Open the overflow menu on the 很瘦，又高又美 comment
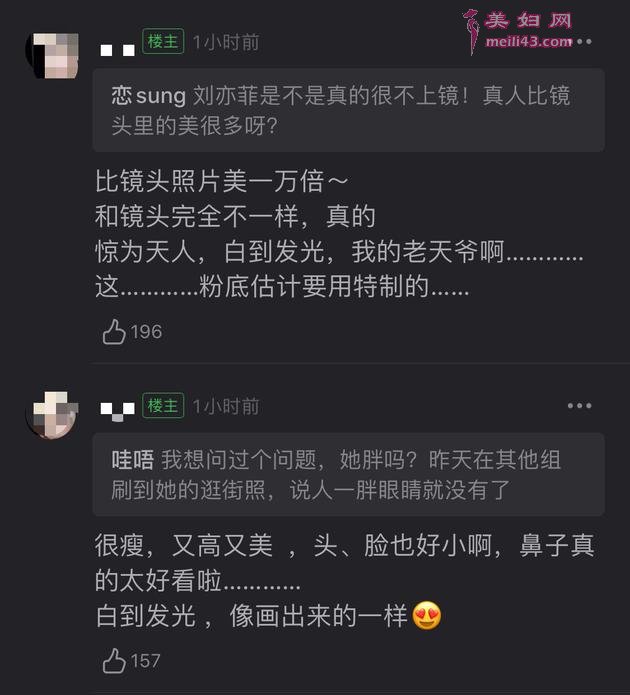 (579, 406)
